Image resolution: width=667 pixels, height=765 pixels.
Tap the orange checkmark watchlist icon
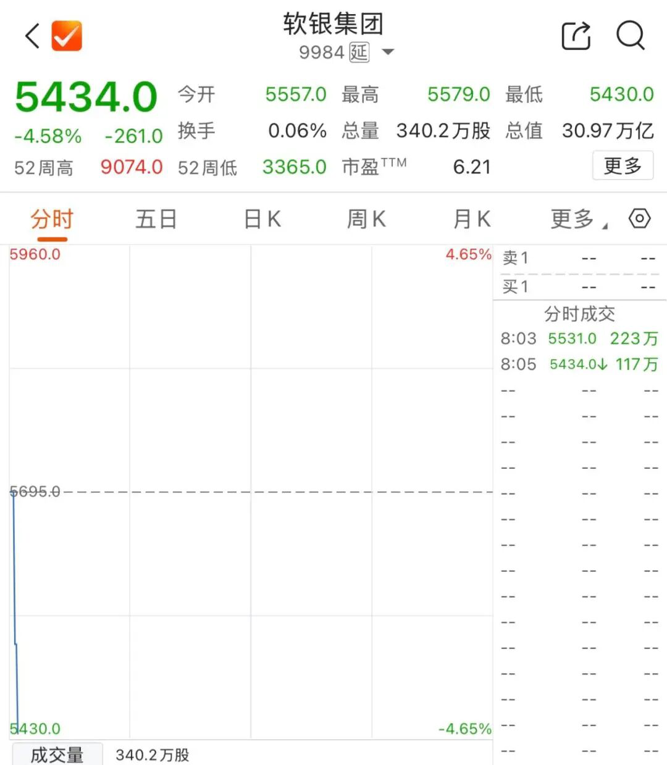[67, 35]
